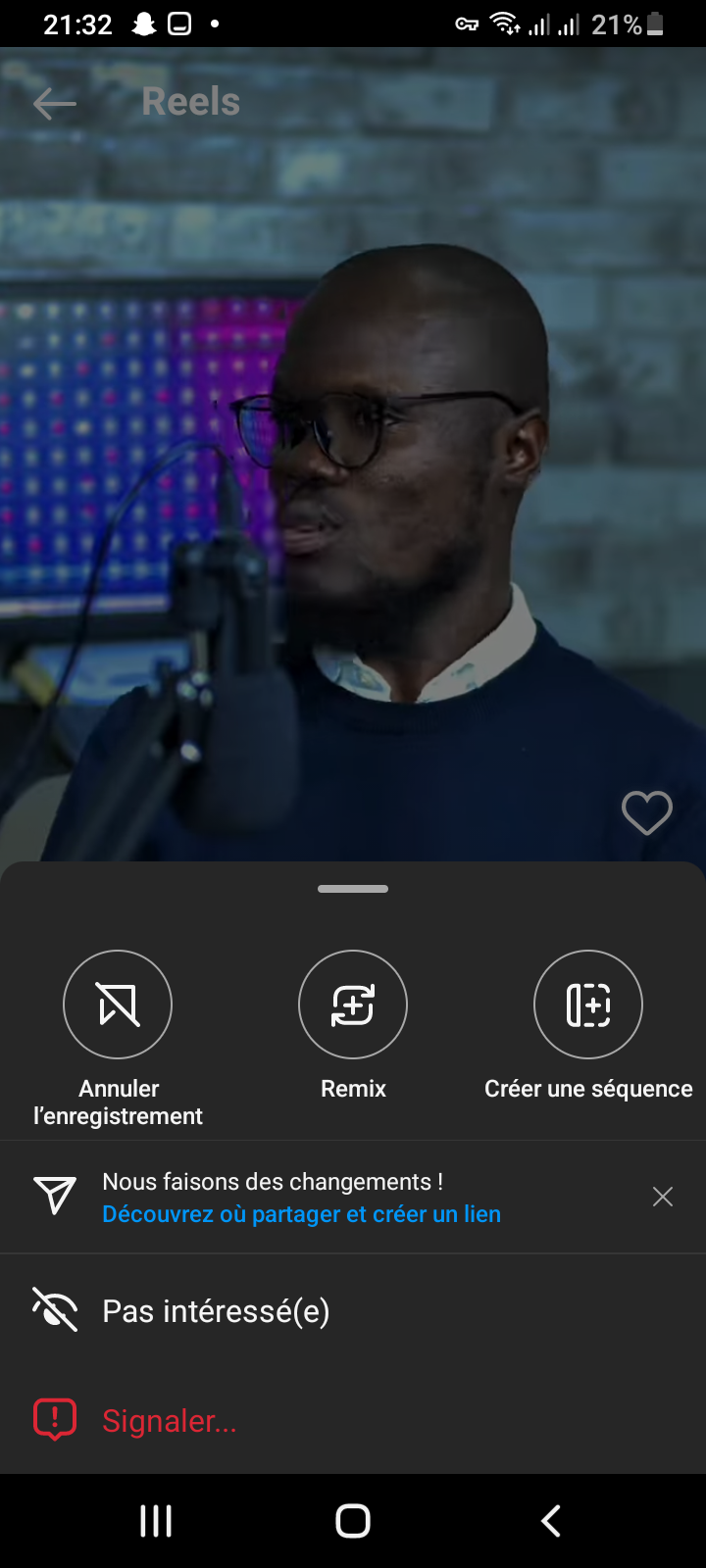Open recent apps from the navigation bar
Viewport: 706px width, 1568px height.
[156, 1521]
